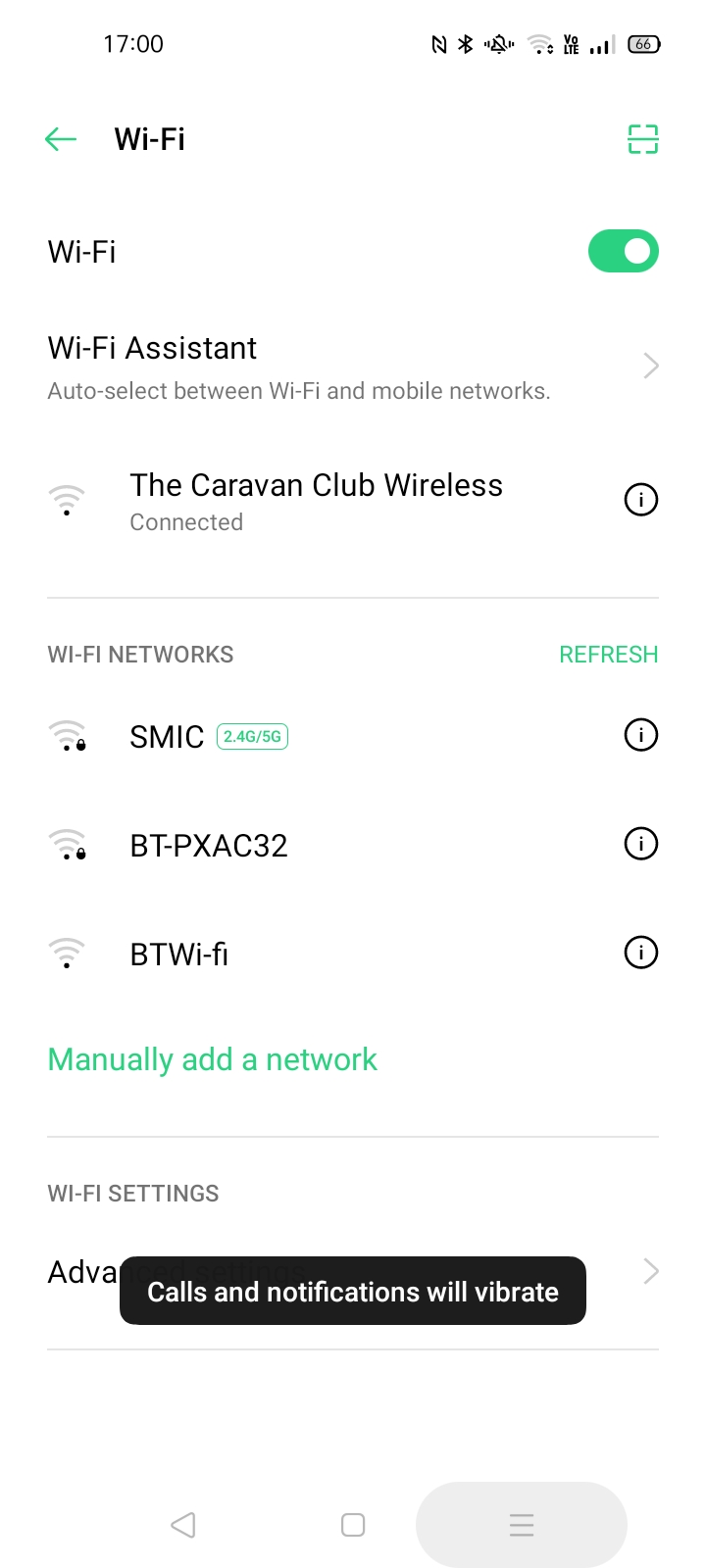
Task: Tap the system home button
Action: click(353, 1525)
